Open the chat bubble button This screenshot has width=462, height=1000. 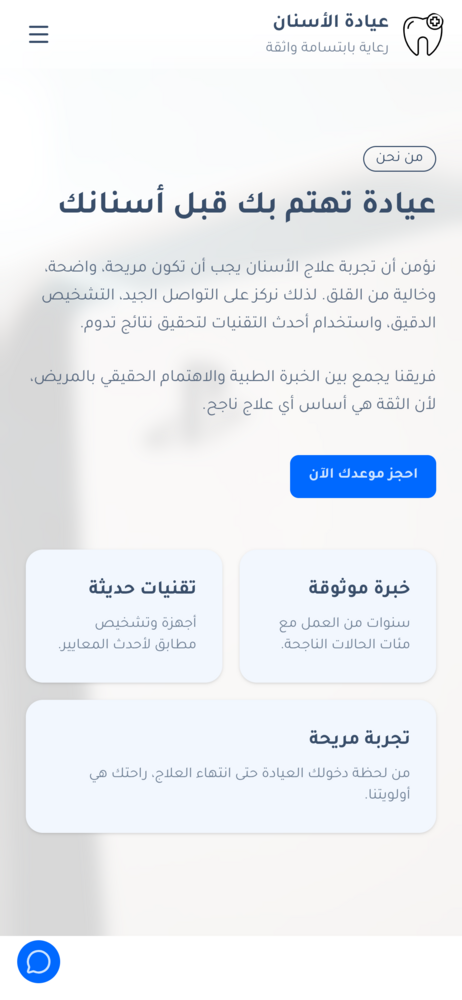38,961
